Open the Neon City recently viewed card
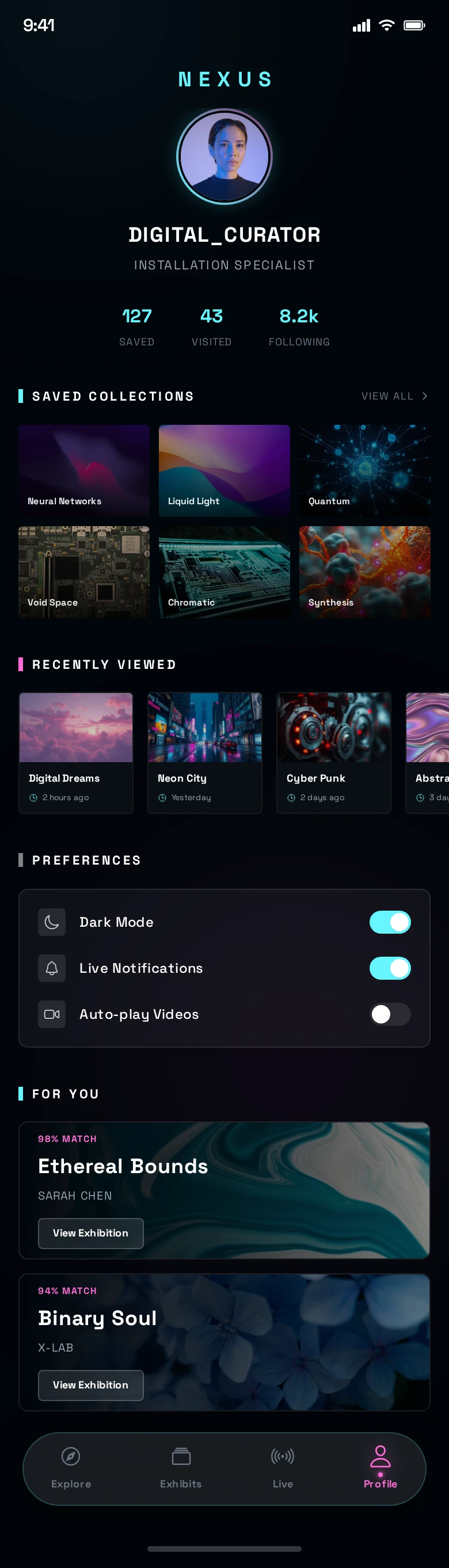The width and height of the screenshot is (449, 1568). tap(205, 752)
